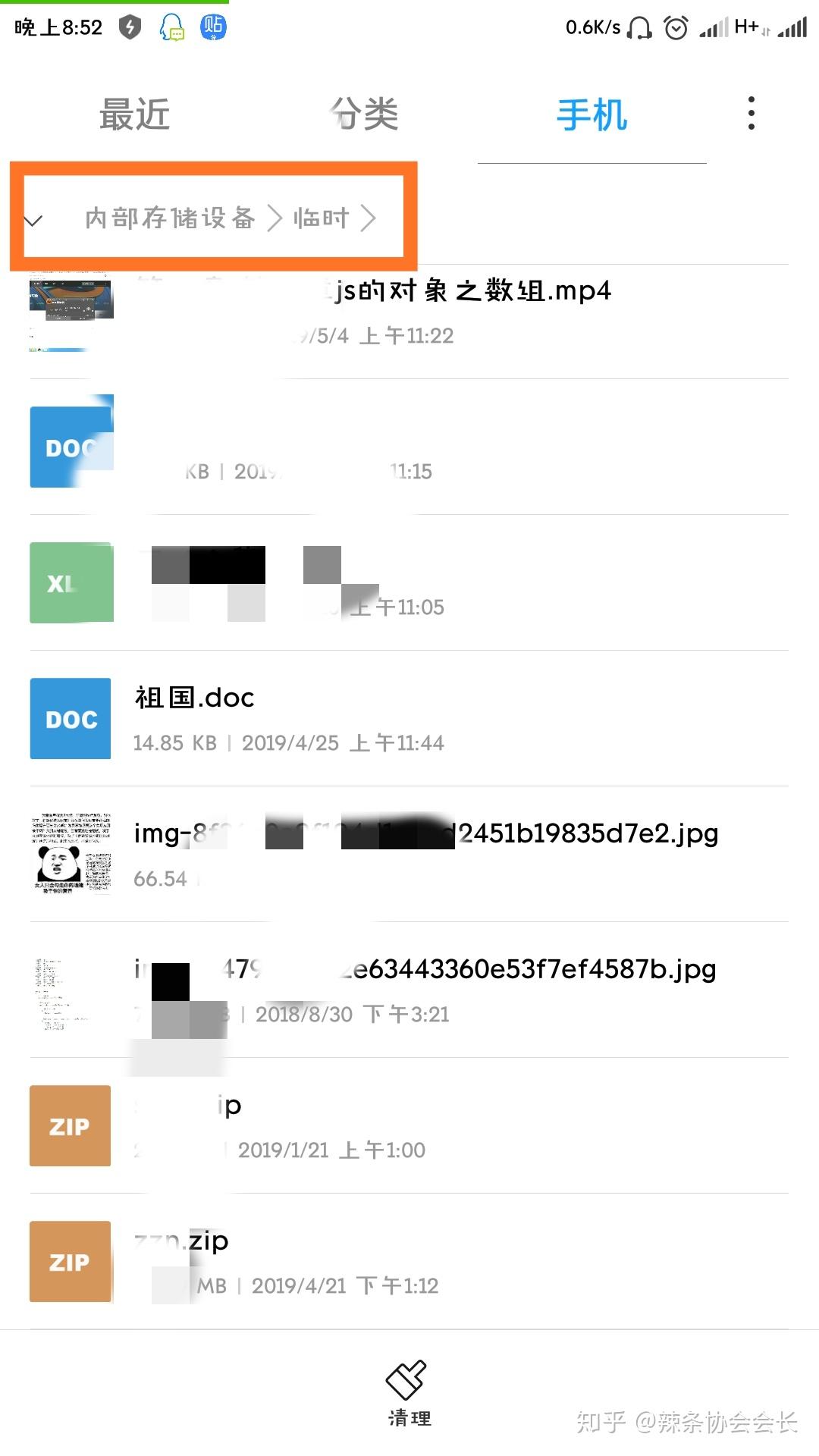Open the zip file dated 2019/4/21
819x1456 pixels.
tap(409, 1261)
